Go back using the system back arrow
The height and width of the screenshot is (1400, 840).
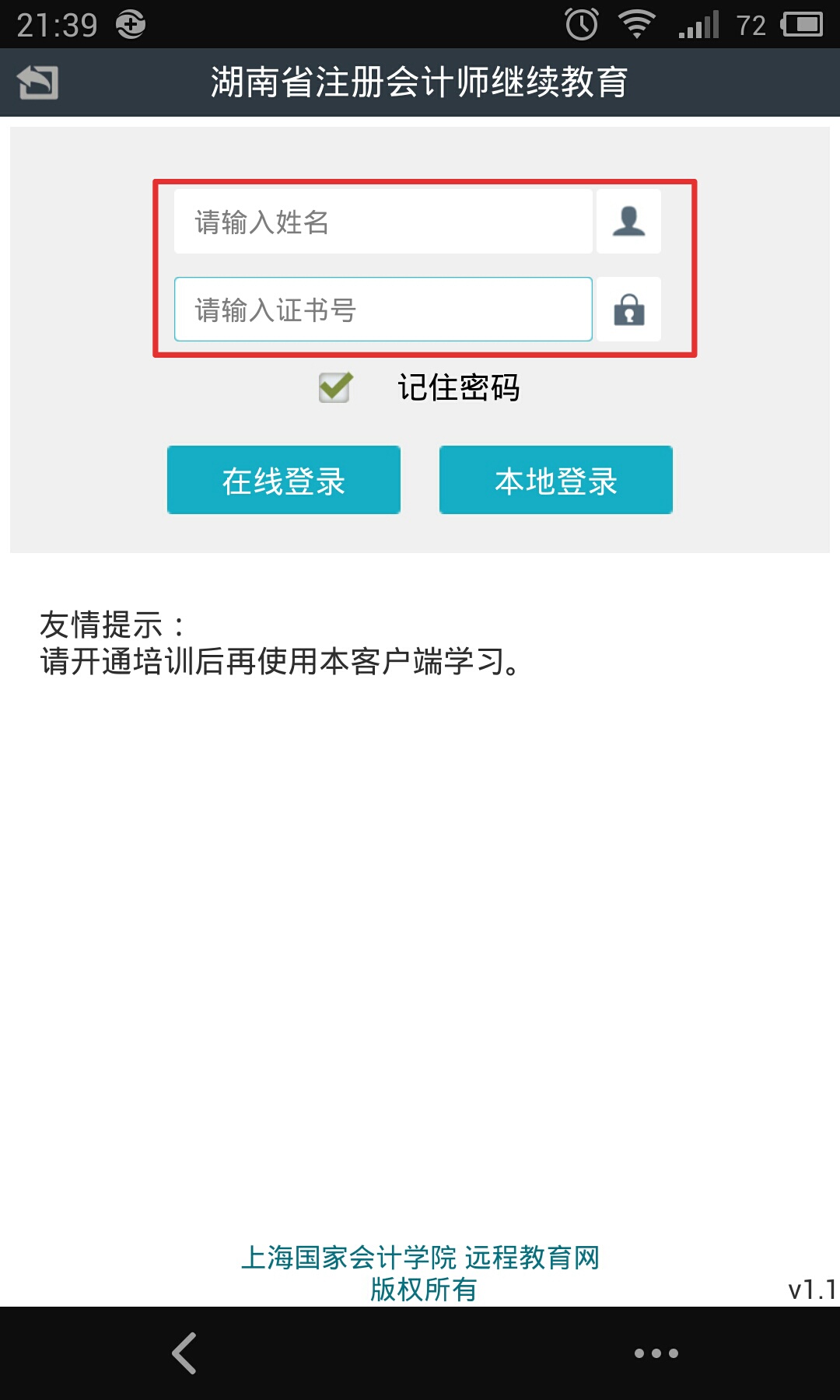pos(184,1353)
